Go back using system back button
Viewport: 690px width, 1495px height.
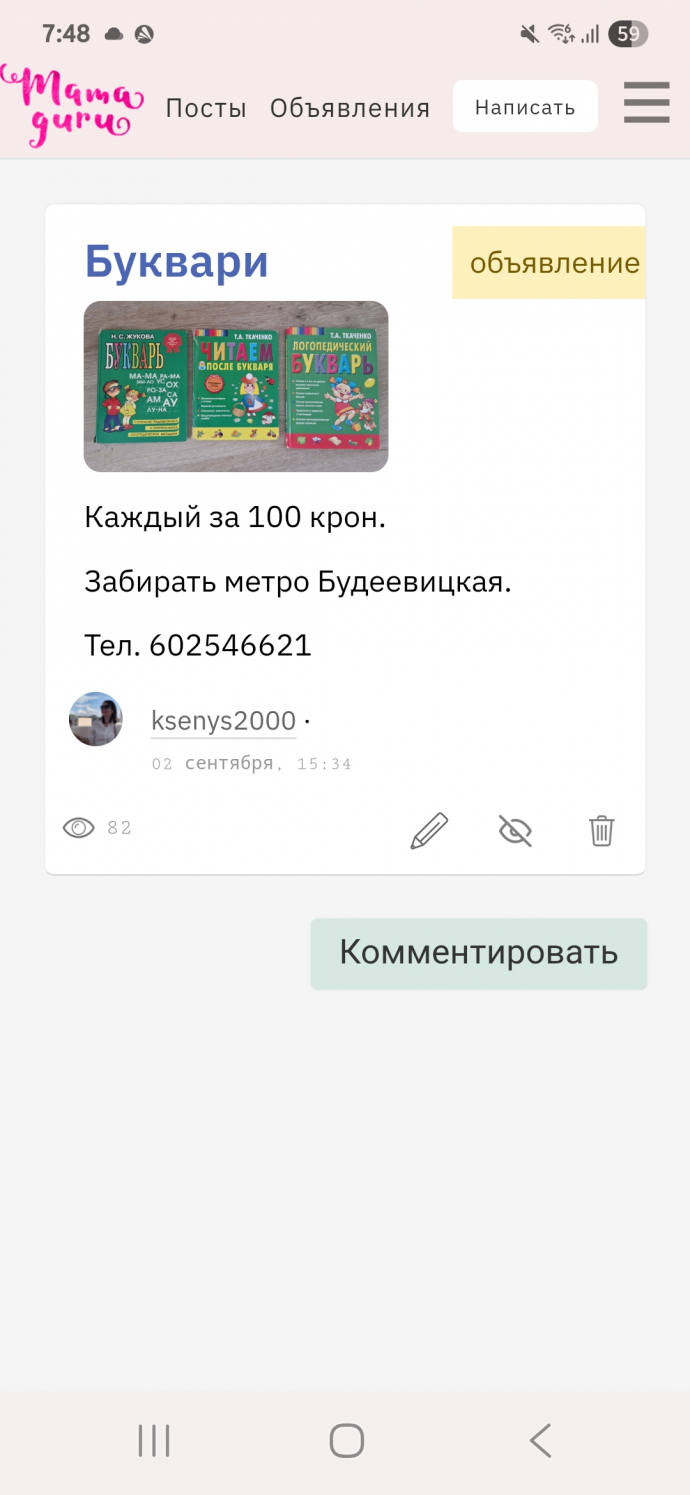540,1441
